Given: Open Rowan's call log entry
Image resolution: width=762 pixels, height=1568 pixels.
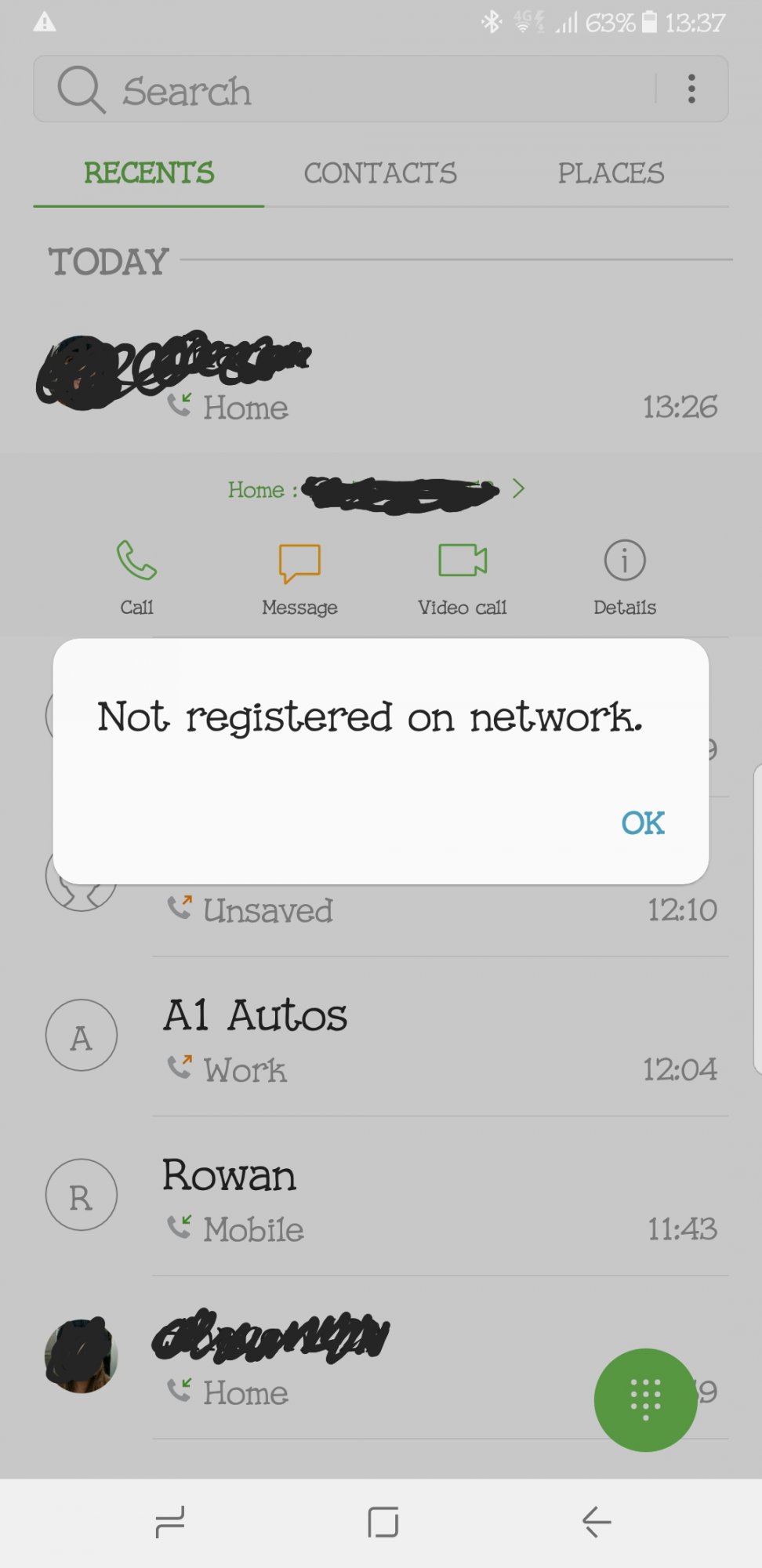Looking at the screenshot, I should (x=381, y=1197).
